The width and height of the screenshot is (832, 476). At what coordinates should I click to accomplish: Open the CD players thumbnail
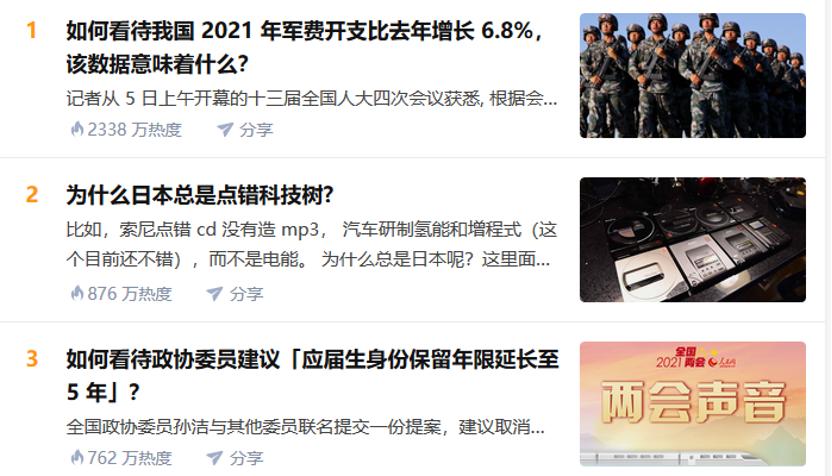(x=692, y=239)
